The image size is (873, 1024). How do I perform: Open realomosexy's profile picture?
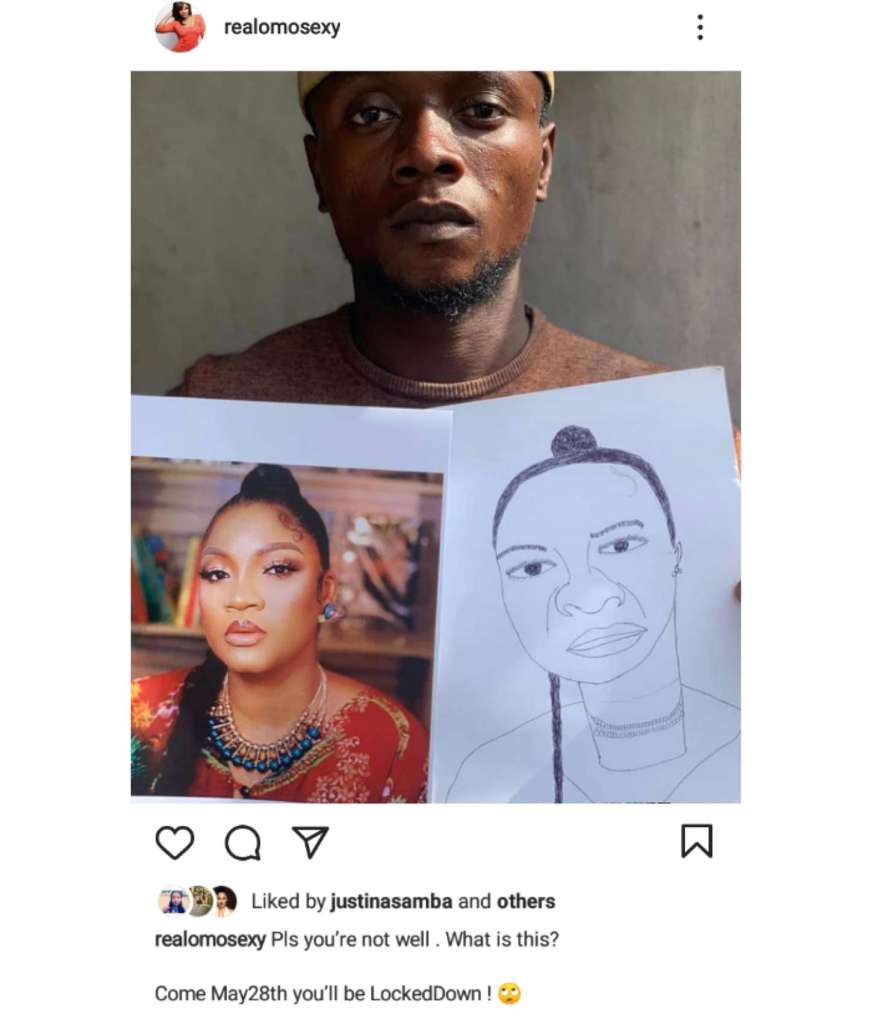[x=180, y=27]
